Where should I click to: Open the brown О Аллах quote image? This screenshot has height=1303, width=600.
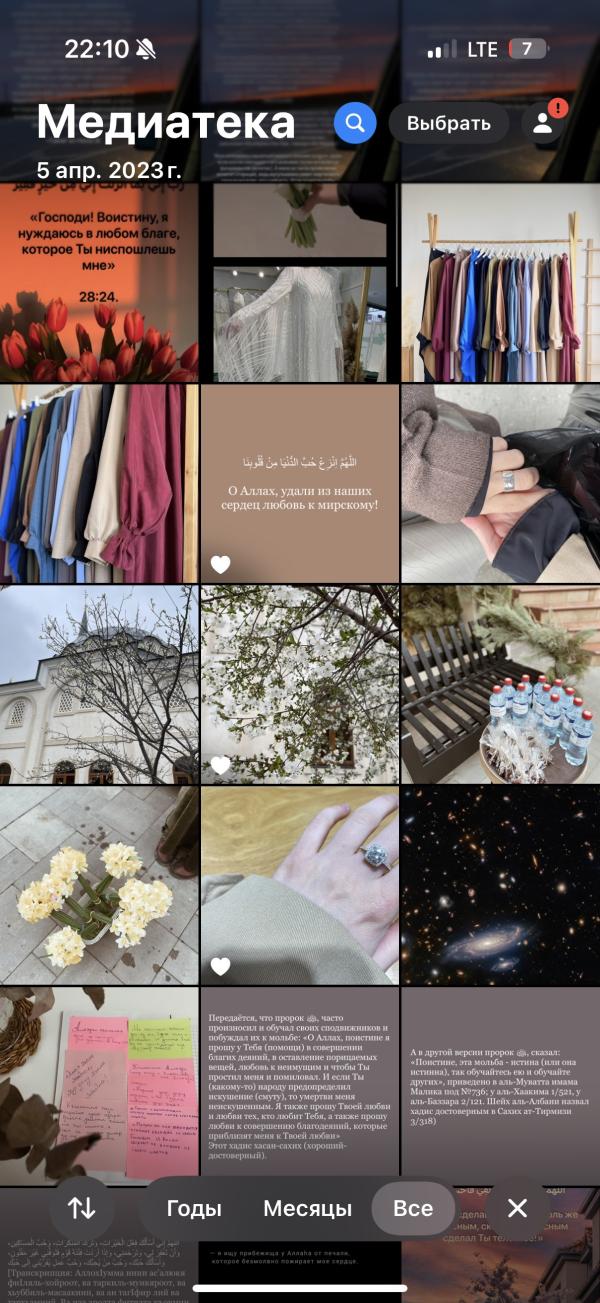300,484
